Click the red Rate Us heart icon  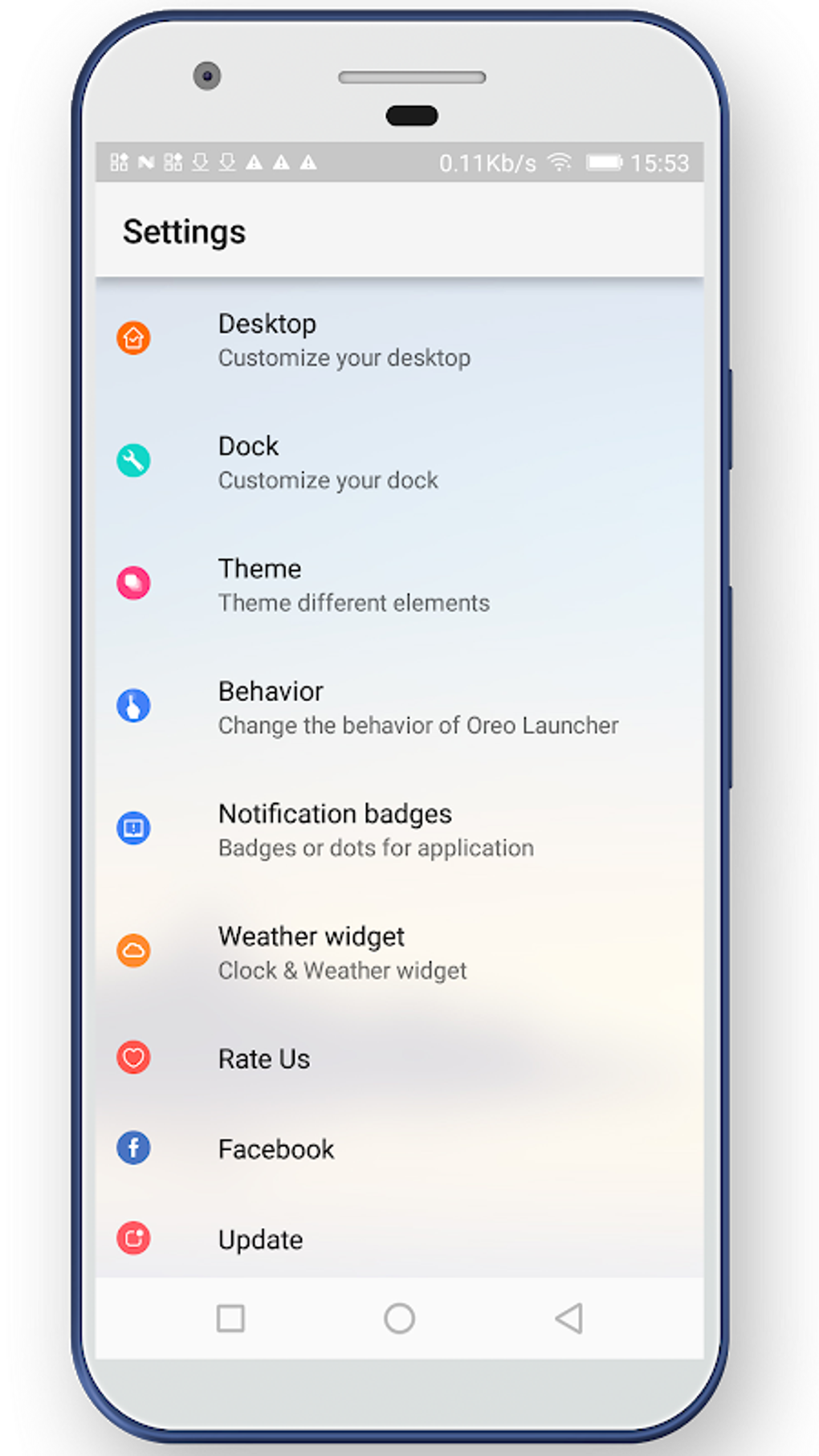tap(133, 1058)
